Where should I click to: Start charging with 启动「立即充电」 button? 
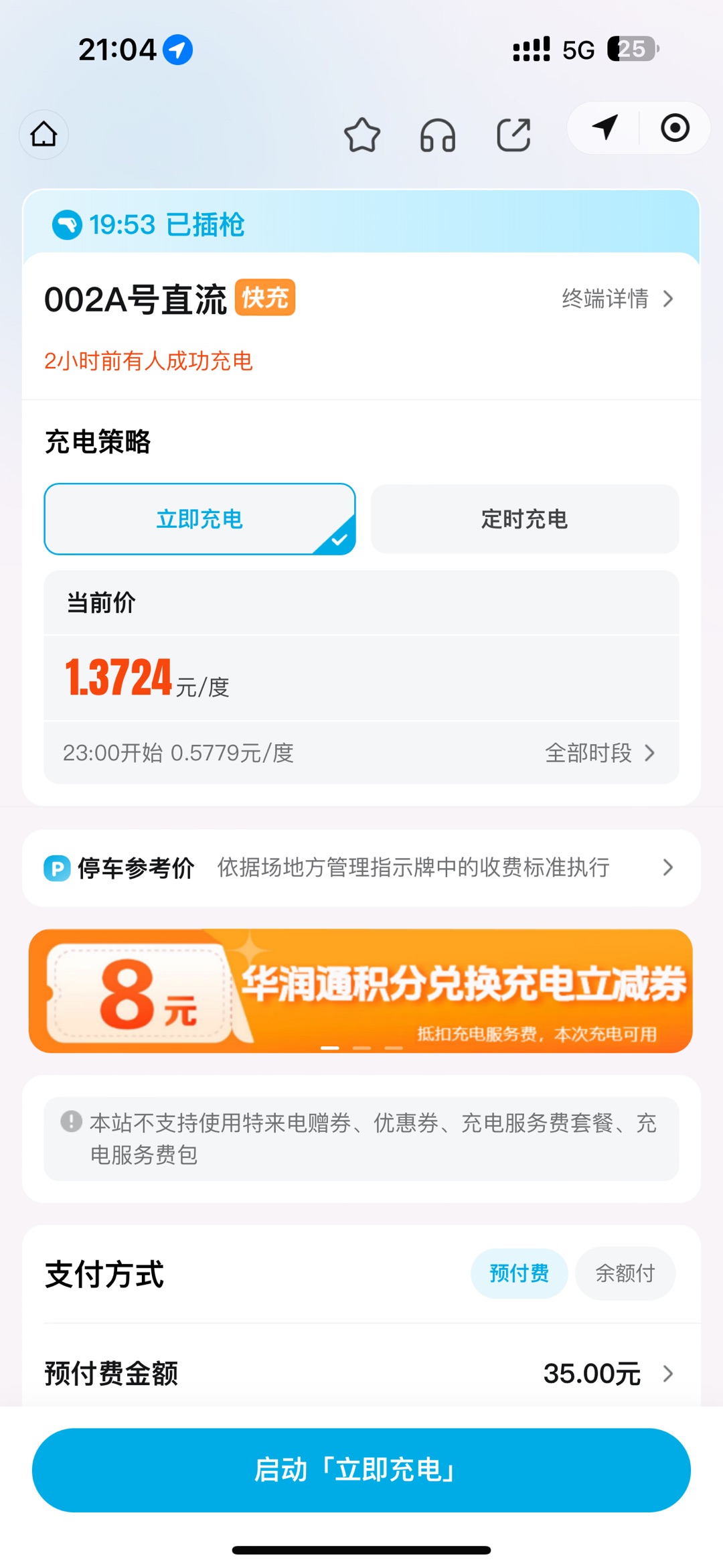pos(361,1470)
